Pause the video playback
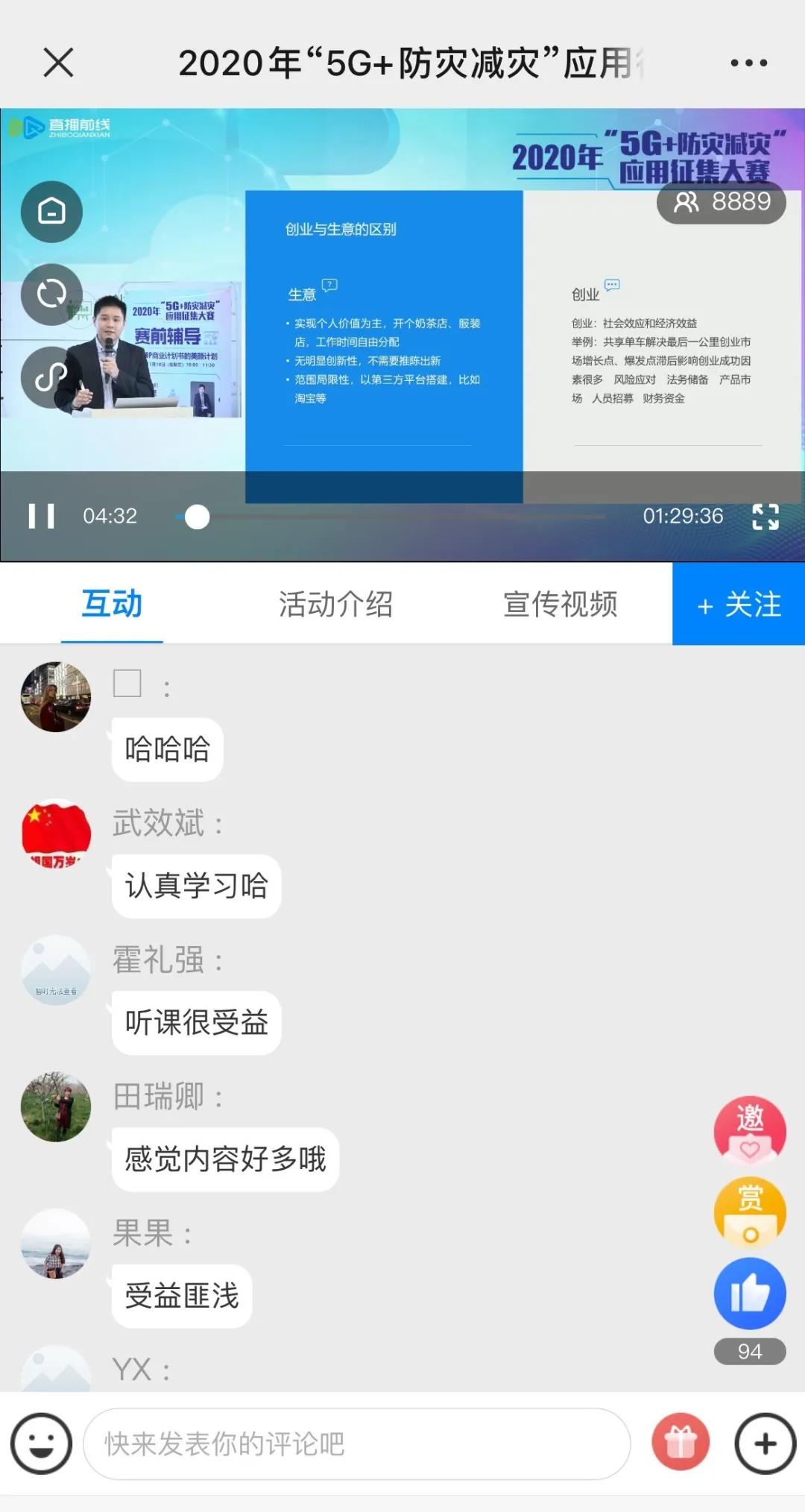Image resolution: width=805 pixels, height=1512 pixels. [x=41, y=516]
